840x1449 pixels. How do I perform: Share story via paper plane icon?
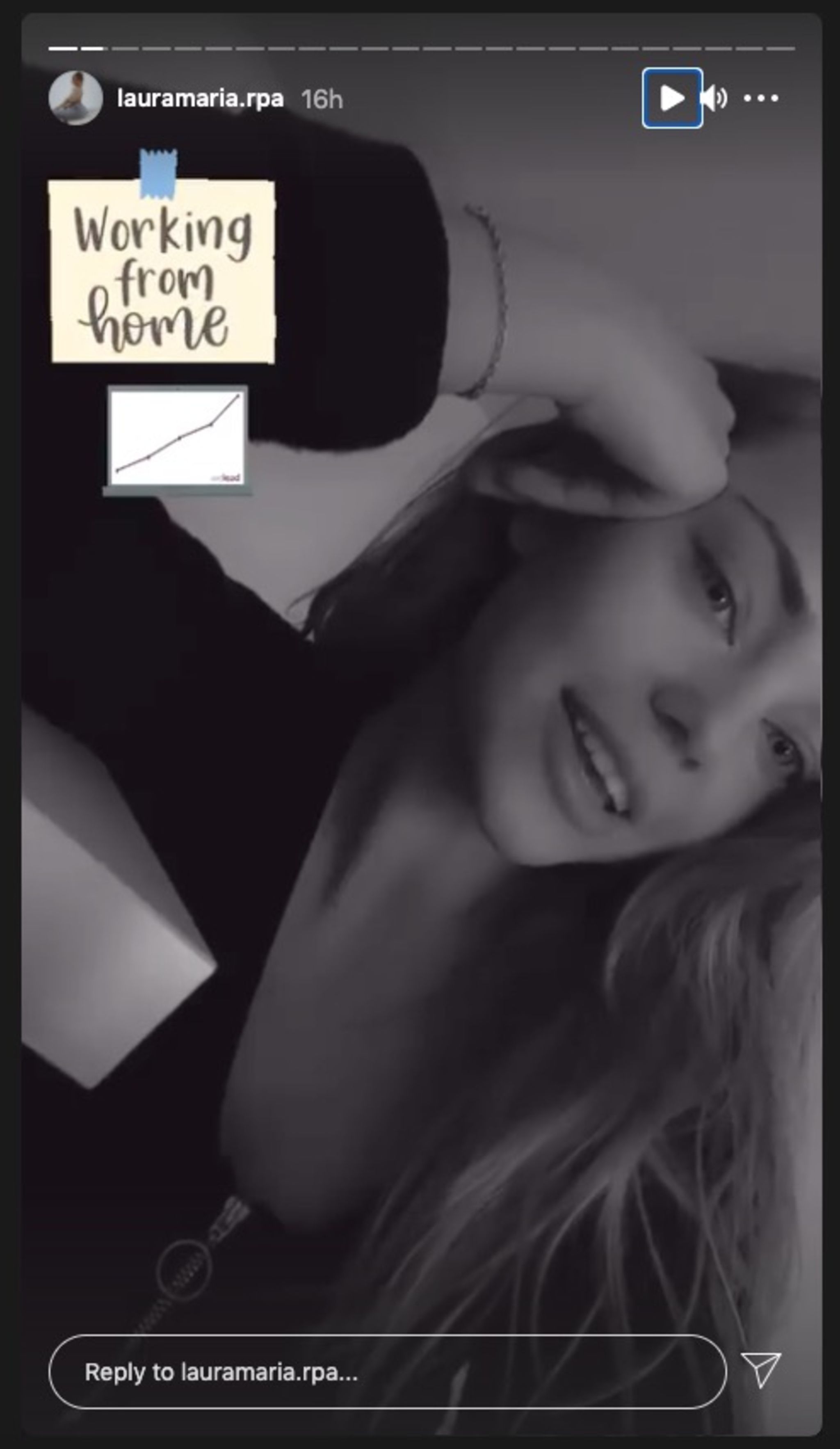761,1370
